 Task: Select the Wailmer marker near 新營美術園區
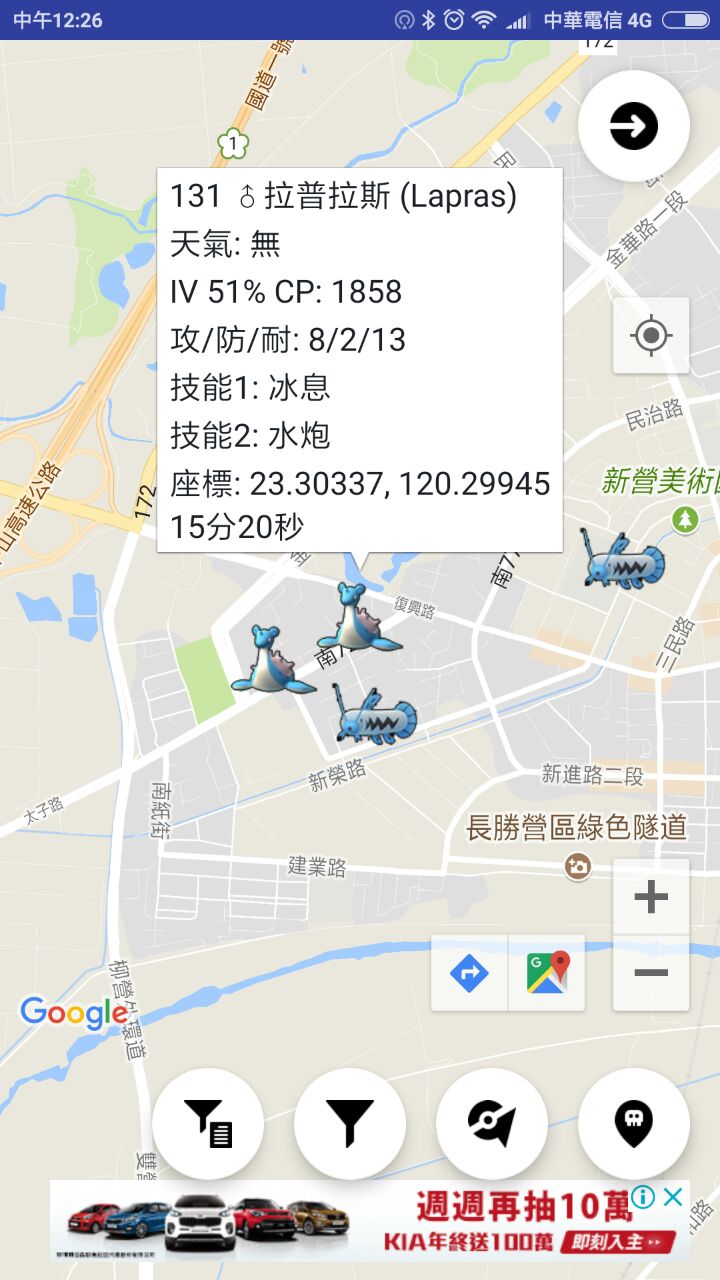[622, 560]
